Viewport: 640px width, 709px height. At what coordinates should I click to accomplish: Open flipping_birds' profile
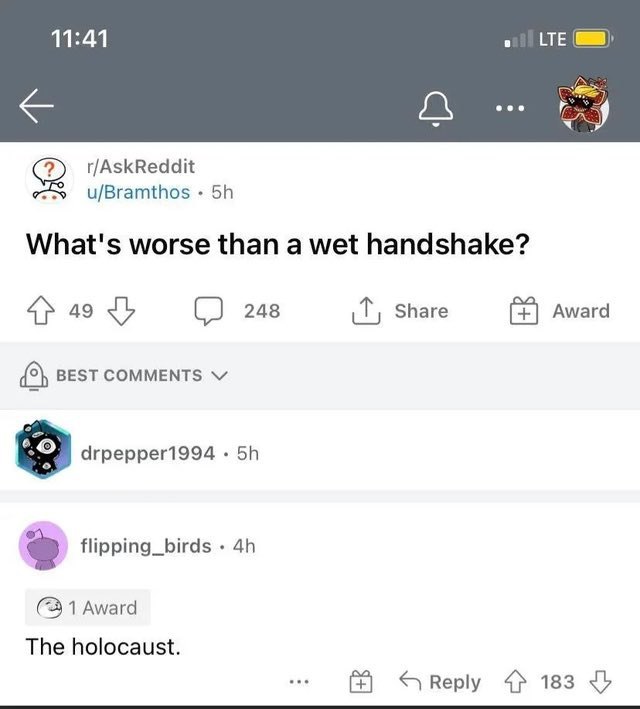click(146, 546)
